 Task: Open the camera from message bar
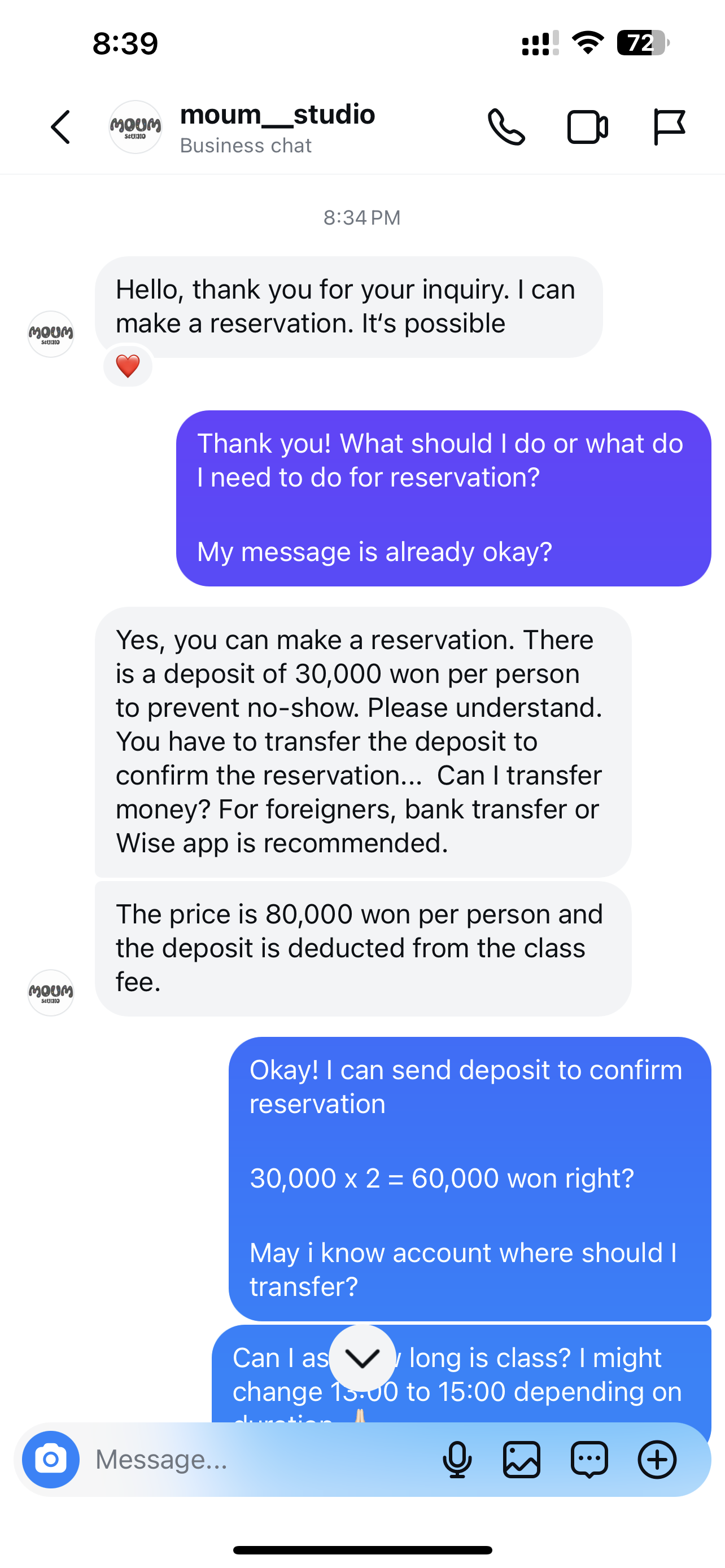[51, 1459]
